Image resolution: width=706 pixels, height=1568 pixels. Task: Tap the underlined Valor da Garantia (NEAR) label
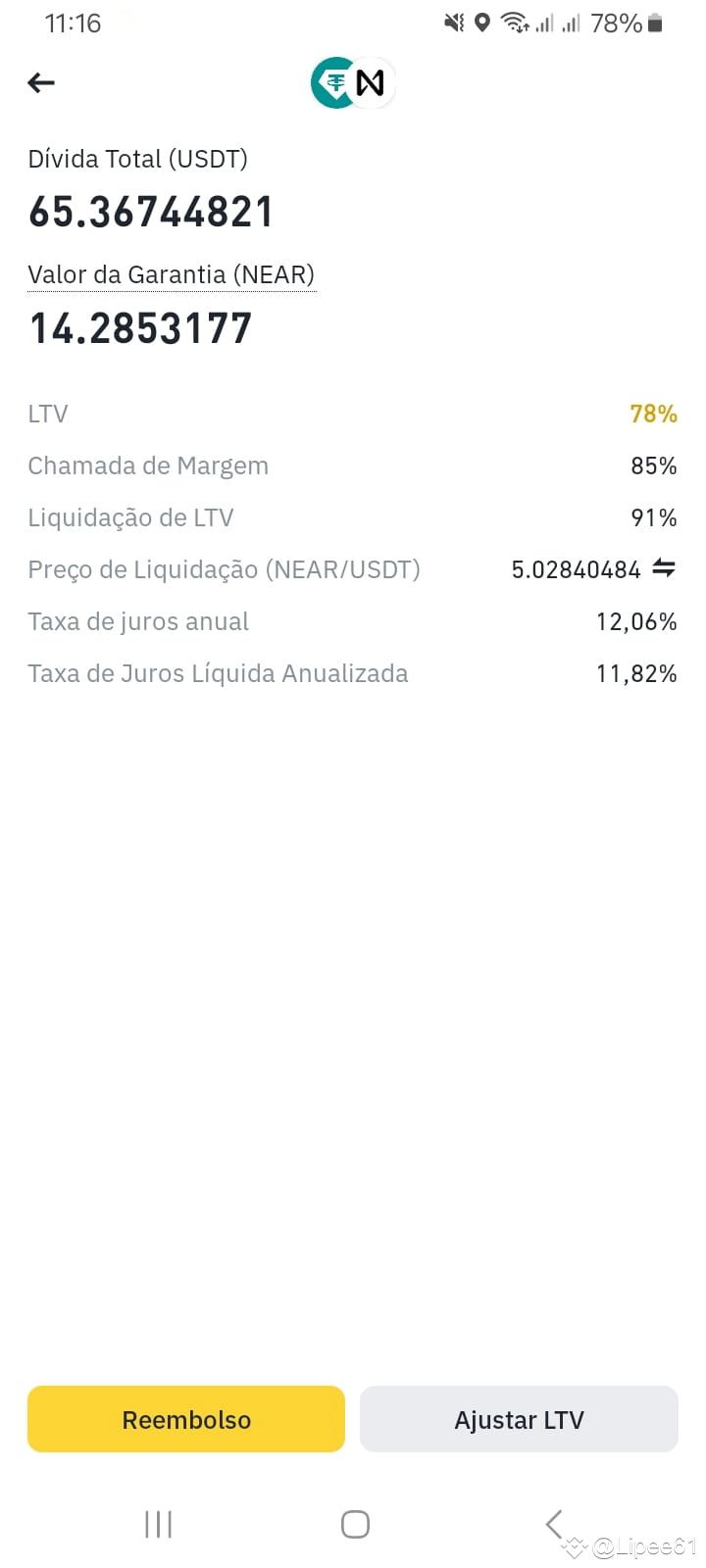coord(172,274)
